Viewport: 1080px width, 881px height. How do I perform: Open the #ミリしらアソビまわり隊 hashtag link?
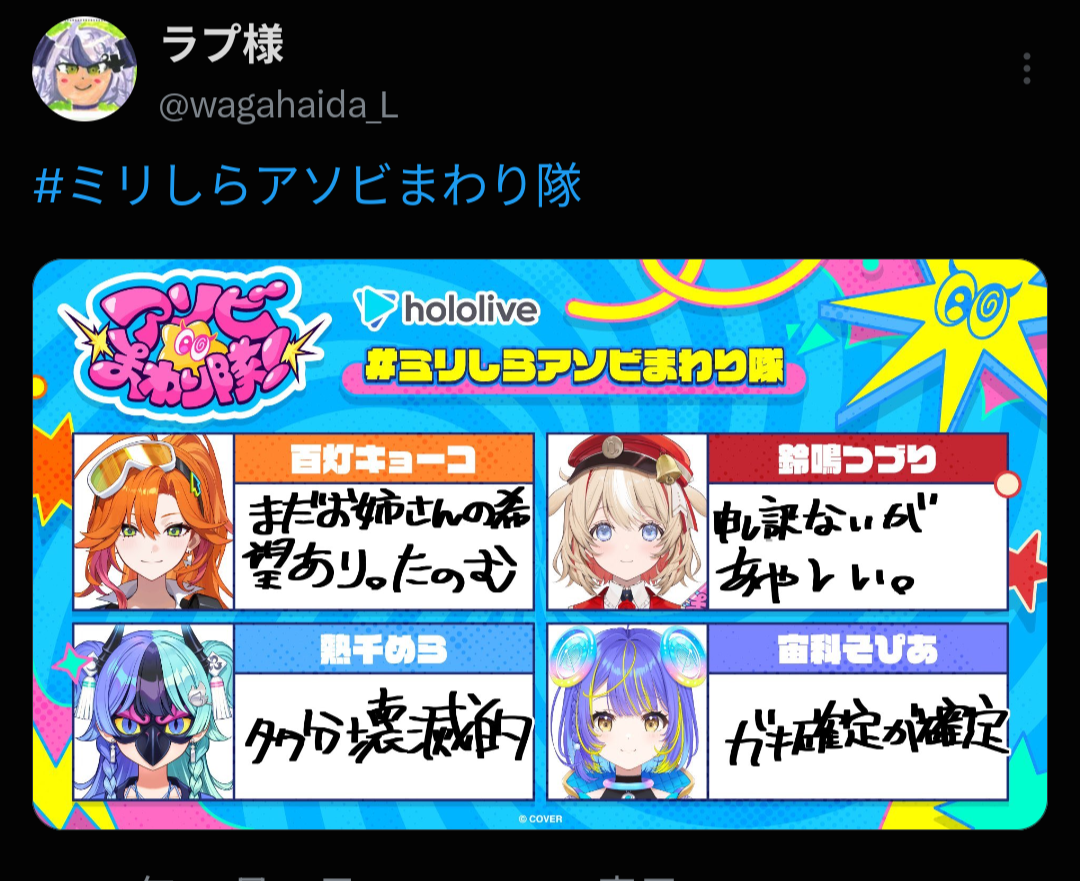(308, 185)
